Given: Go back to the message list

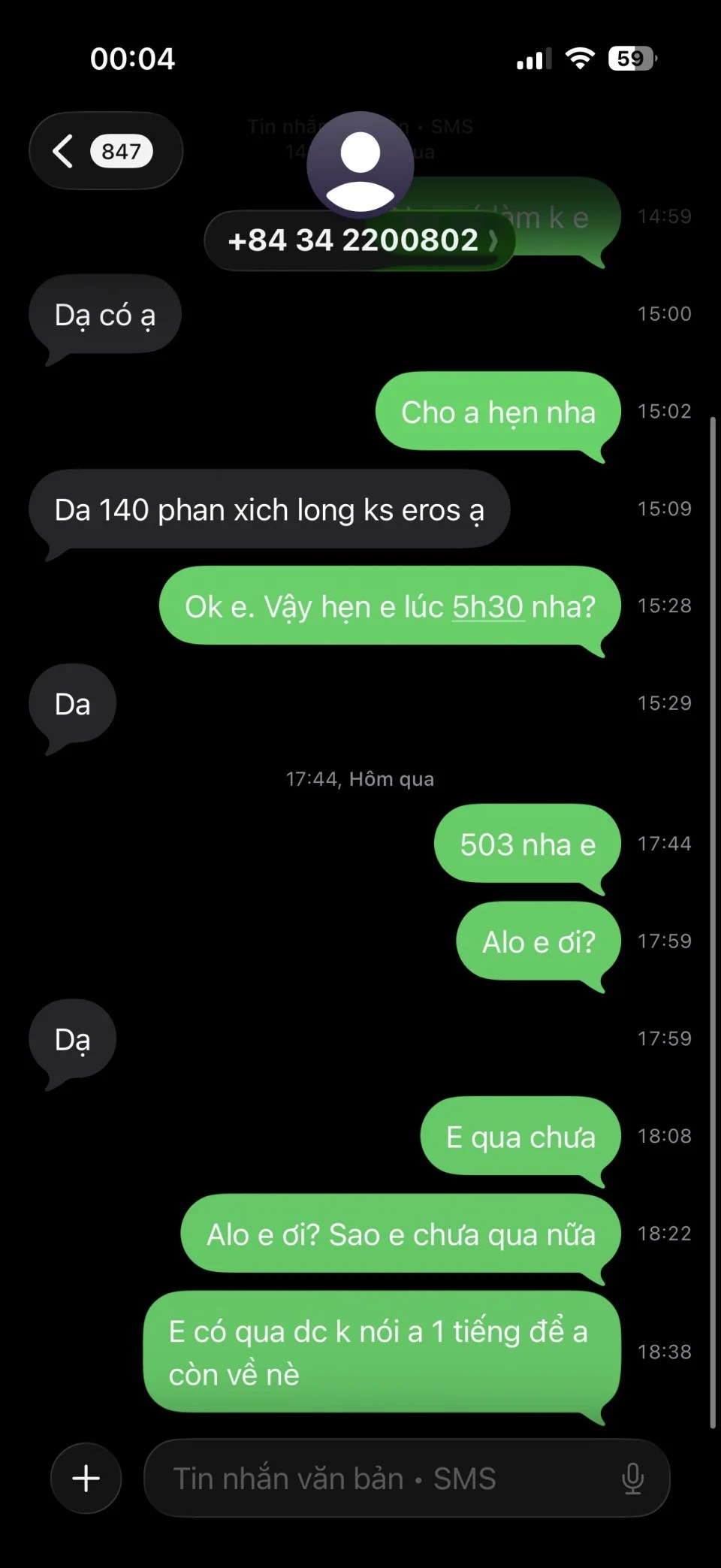Looking at the screenshot, I should pyautogui.click(x=104, y=151).
